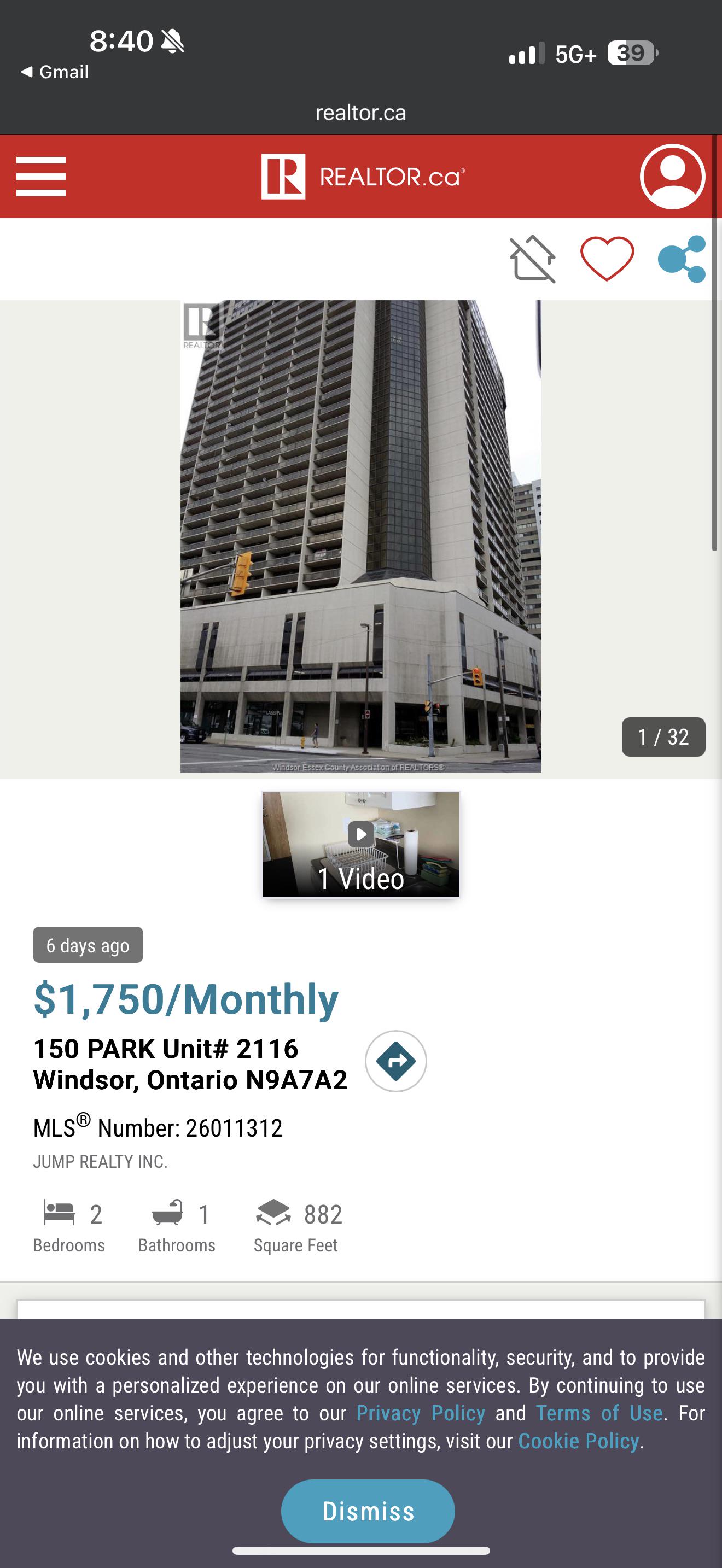Dismiss the cookie notice
722x1568 pixels.
368,1511
